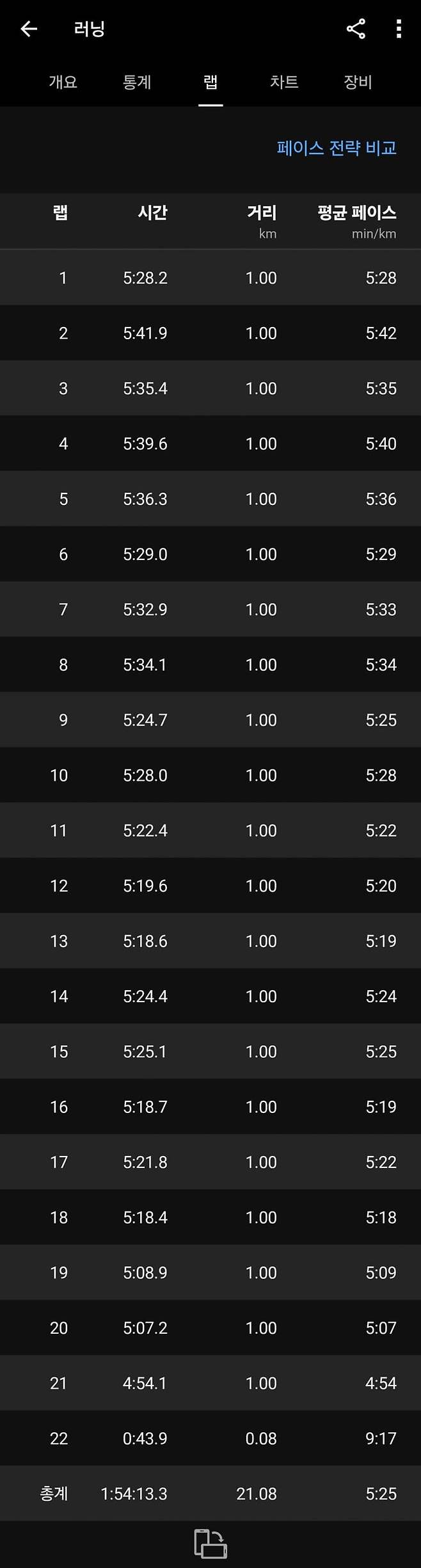This screenshot has width=421, height=1568.
Task: Switch to the 차트 tab
Action: click(284, 82)
